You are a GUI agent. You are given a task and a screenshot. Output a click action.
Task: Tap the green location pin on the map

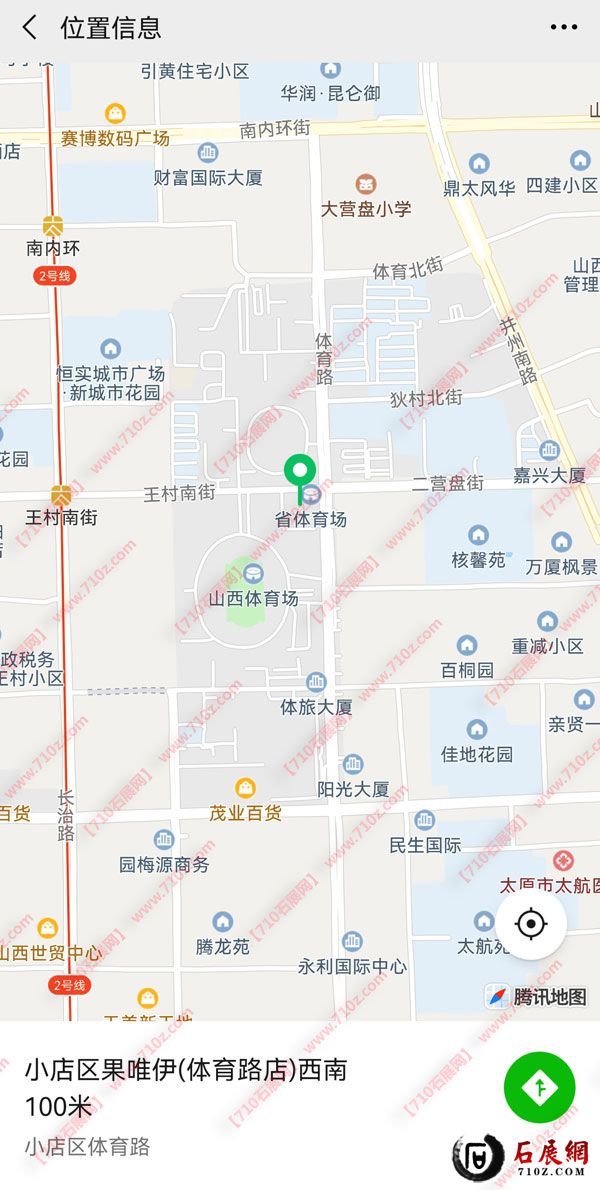[x=300, y=471]
